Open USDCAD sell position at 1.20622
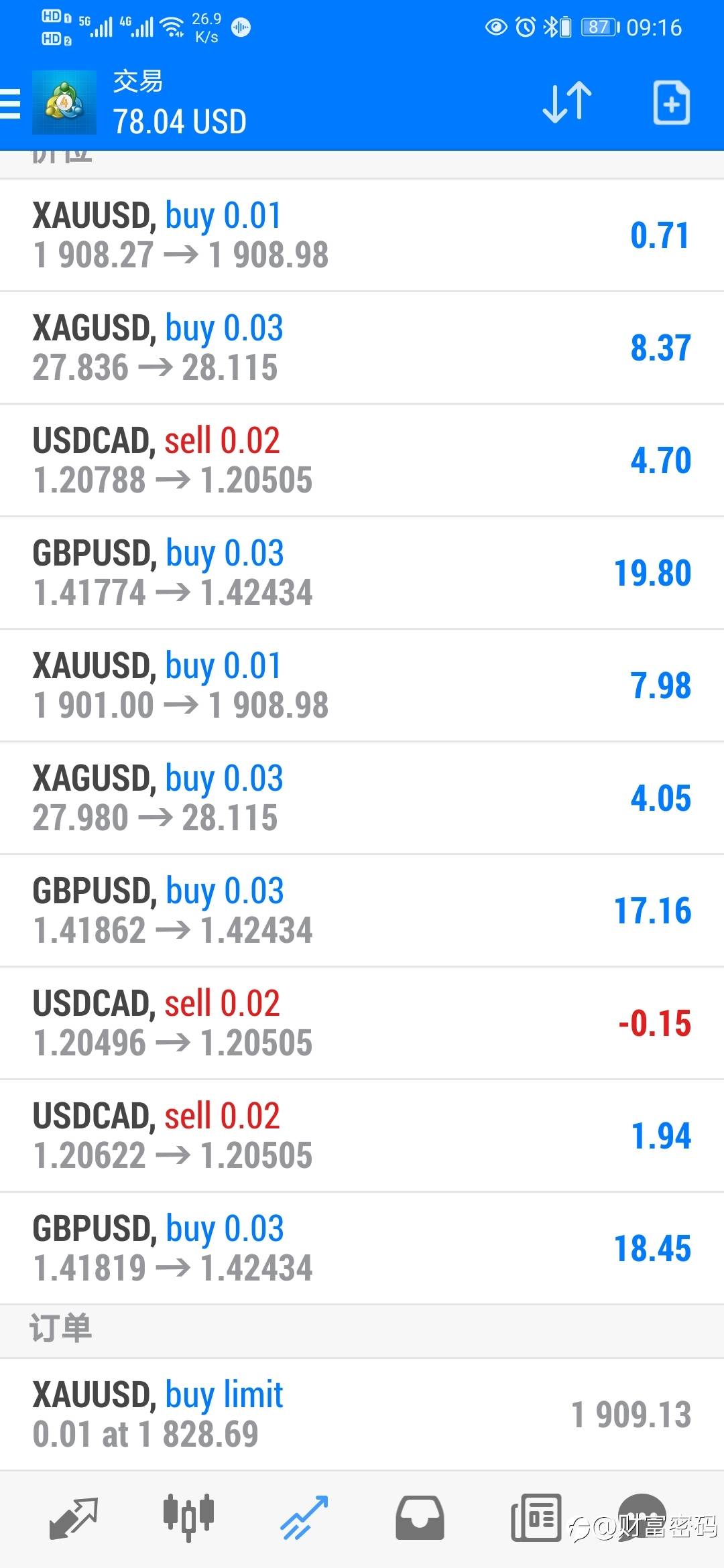 pyautogui.click(x=362, y=1136)
